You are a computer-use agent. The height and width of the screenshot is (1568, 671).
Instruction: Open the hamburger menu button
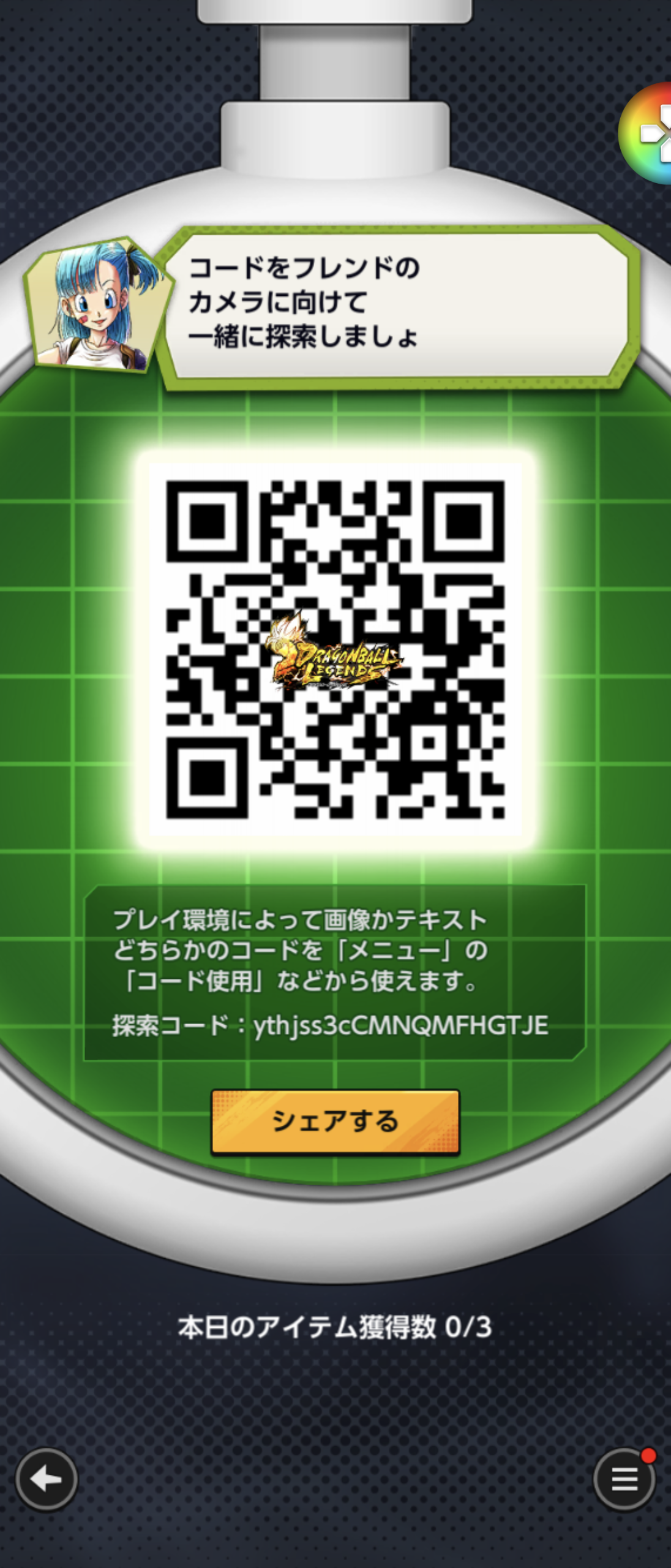tap(624, 1480)
